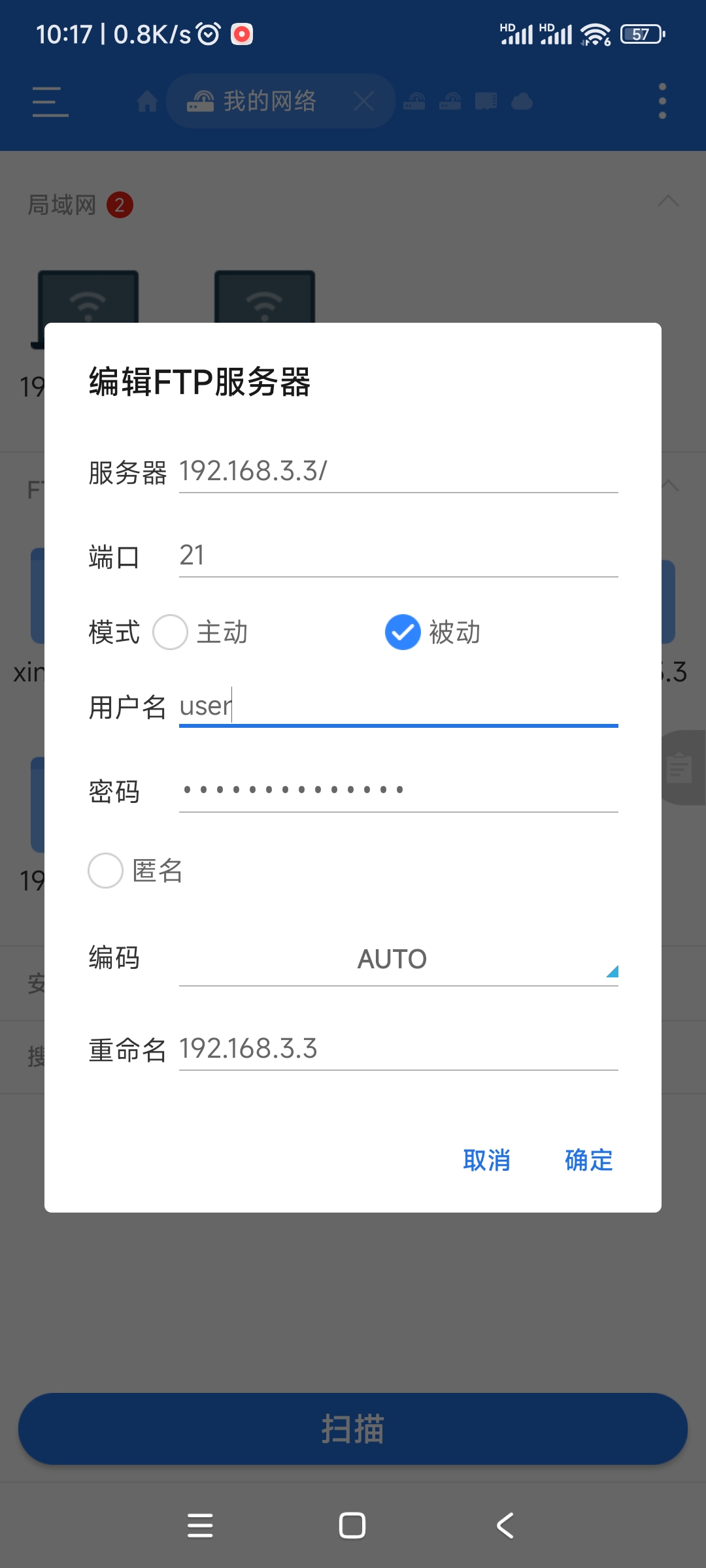Enable the 匿名 anonymous login option
Image resolution: width=706 pixels, height=1568 pixels.
coord(105,871)
